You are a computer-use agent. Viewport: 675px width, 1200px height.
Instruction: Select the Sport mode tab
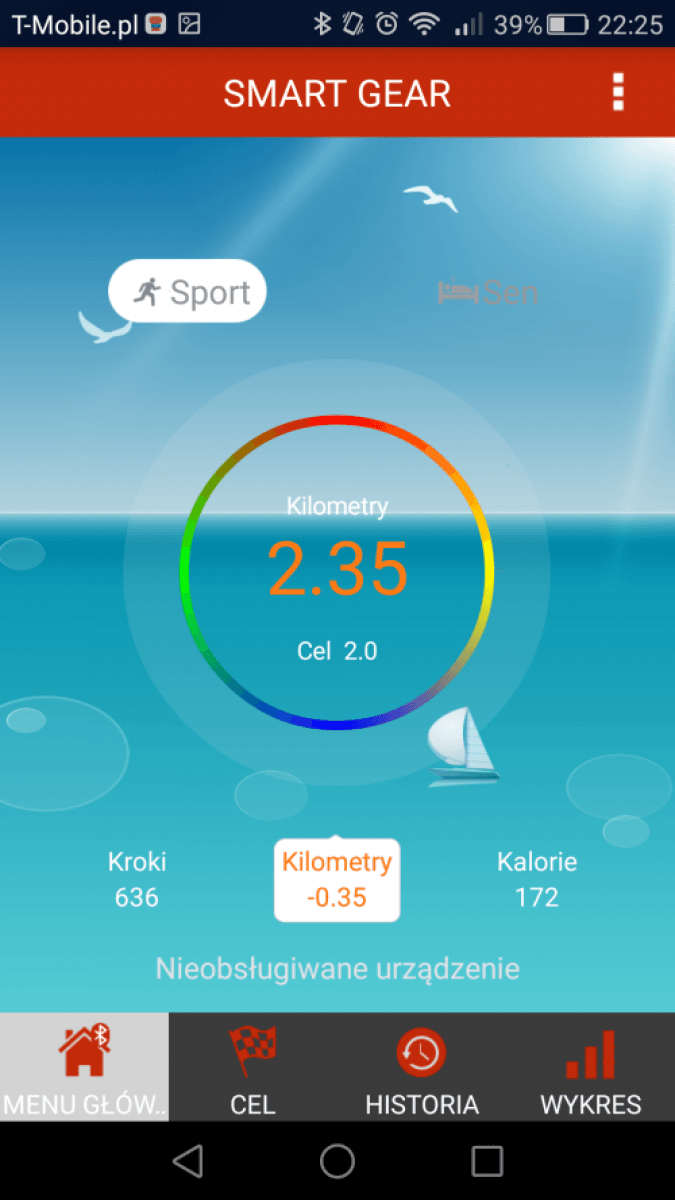(x=188, y=292)
